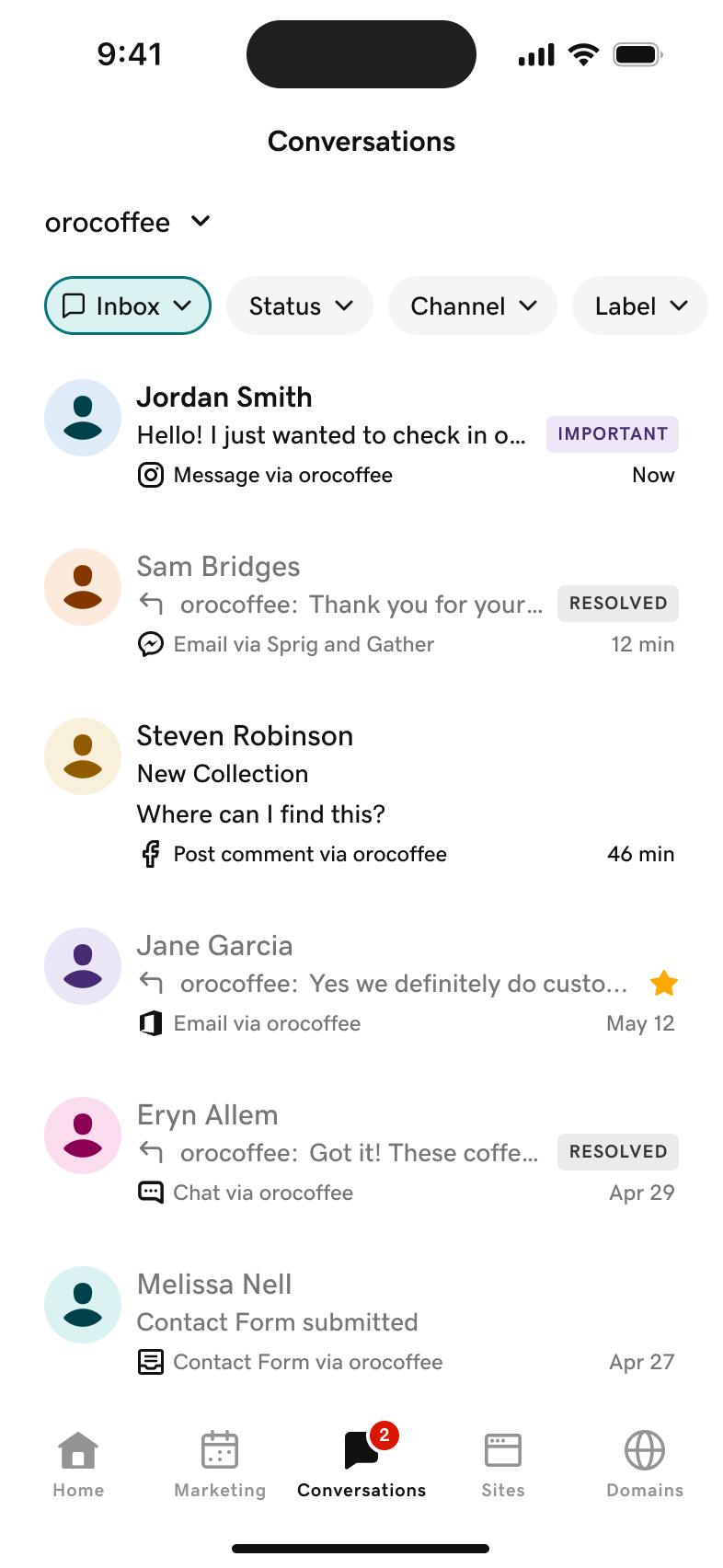The image size is (723, 1568).
Task: Click the Contact Form icon under Melissa Nell
Action: [x=150, y=1362]
